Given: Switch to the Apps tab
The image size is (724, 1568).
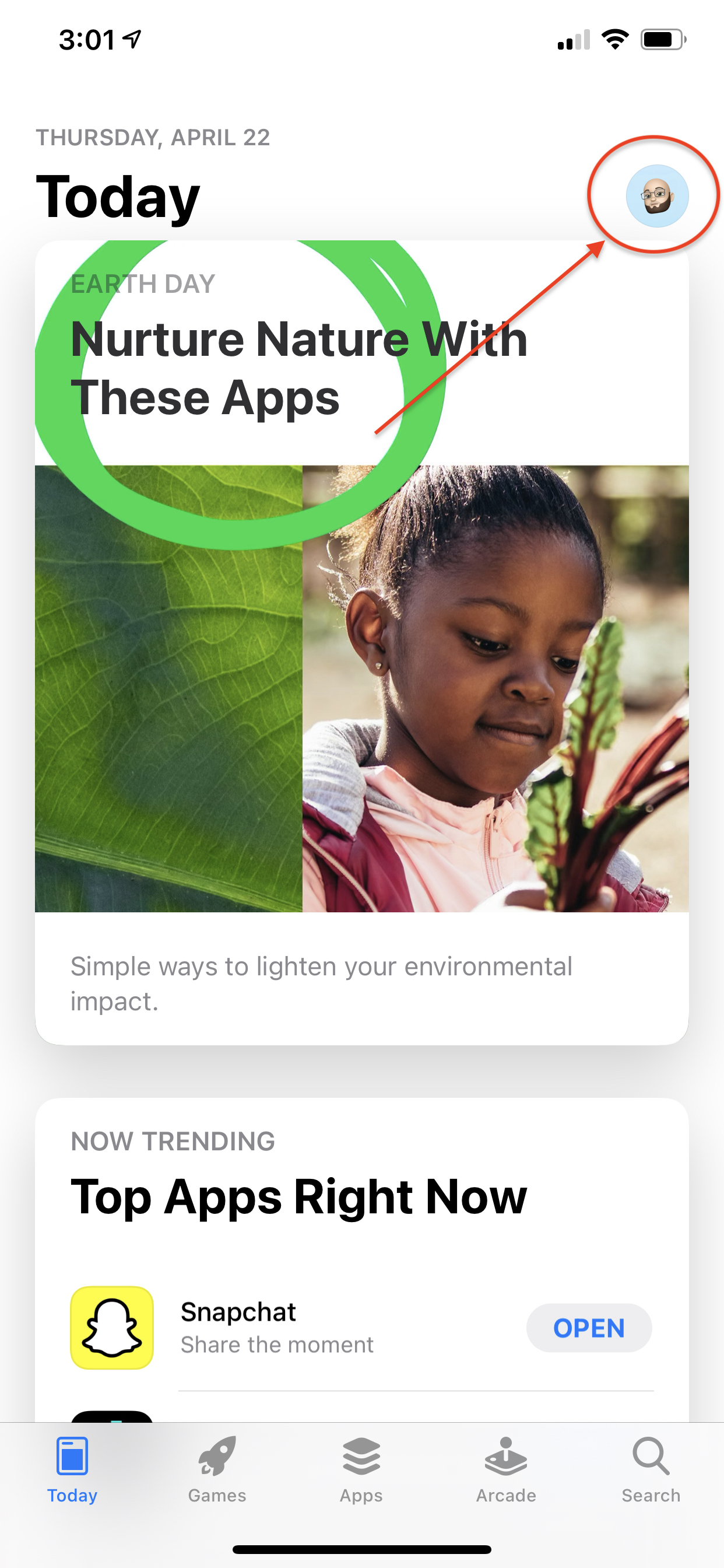Looking at the screenshot, I should tap(361, 1469).
